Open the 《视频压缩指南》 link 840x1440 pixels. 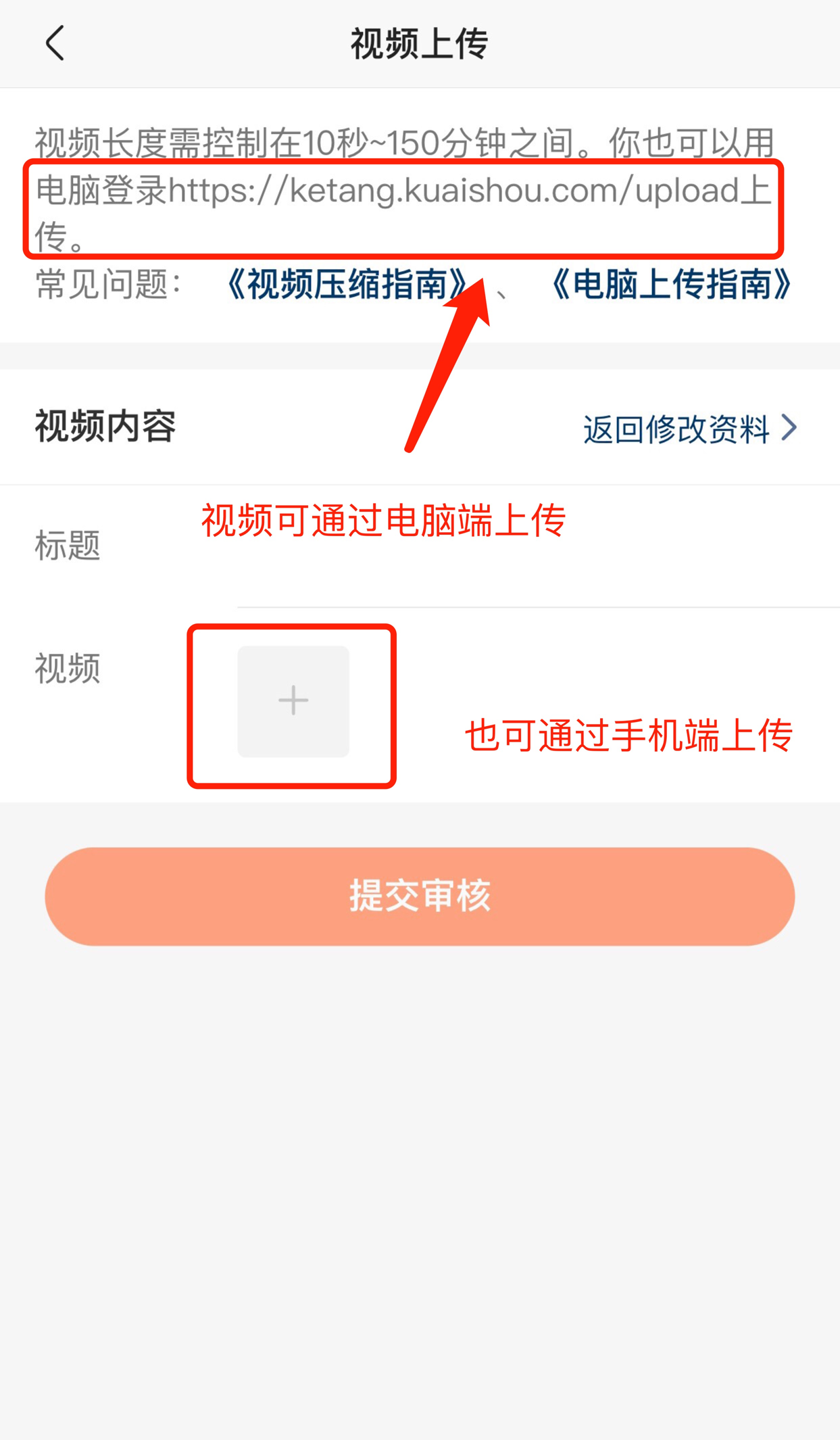(x=345, y=285)
